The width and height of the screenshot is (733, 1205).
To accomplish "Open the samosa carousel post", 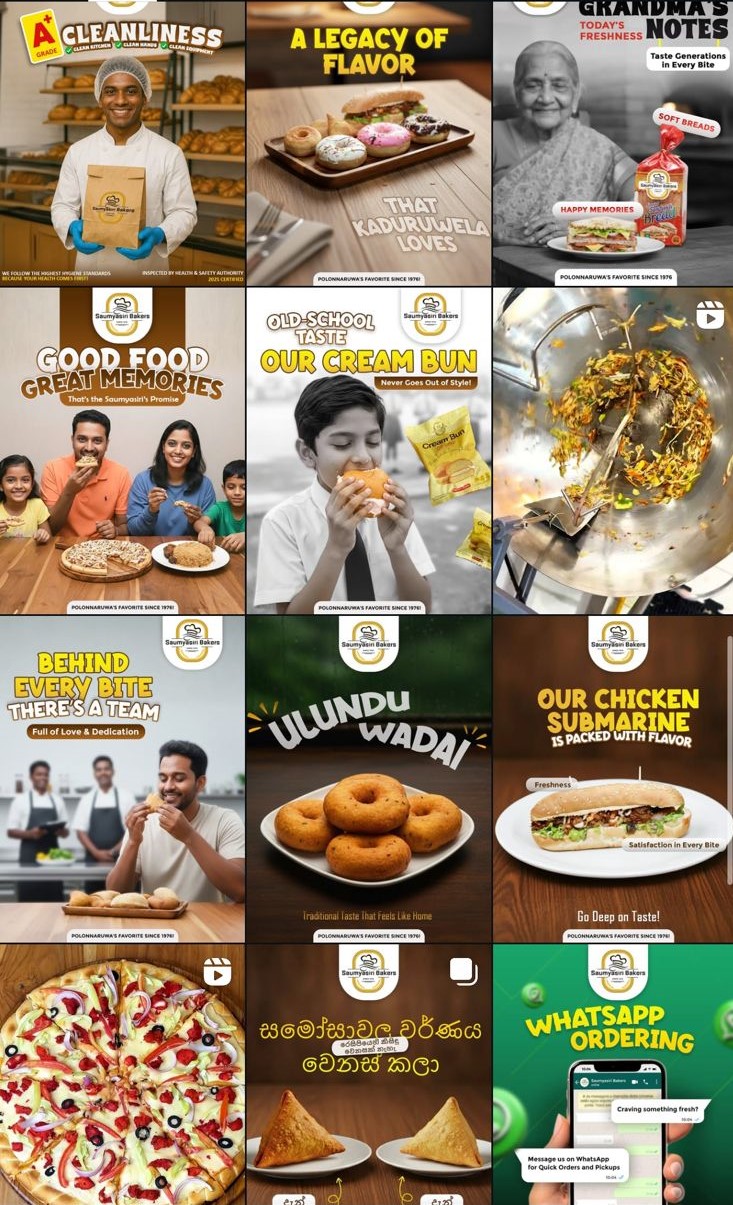I will click(x=368, y=1075).
